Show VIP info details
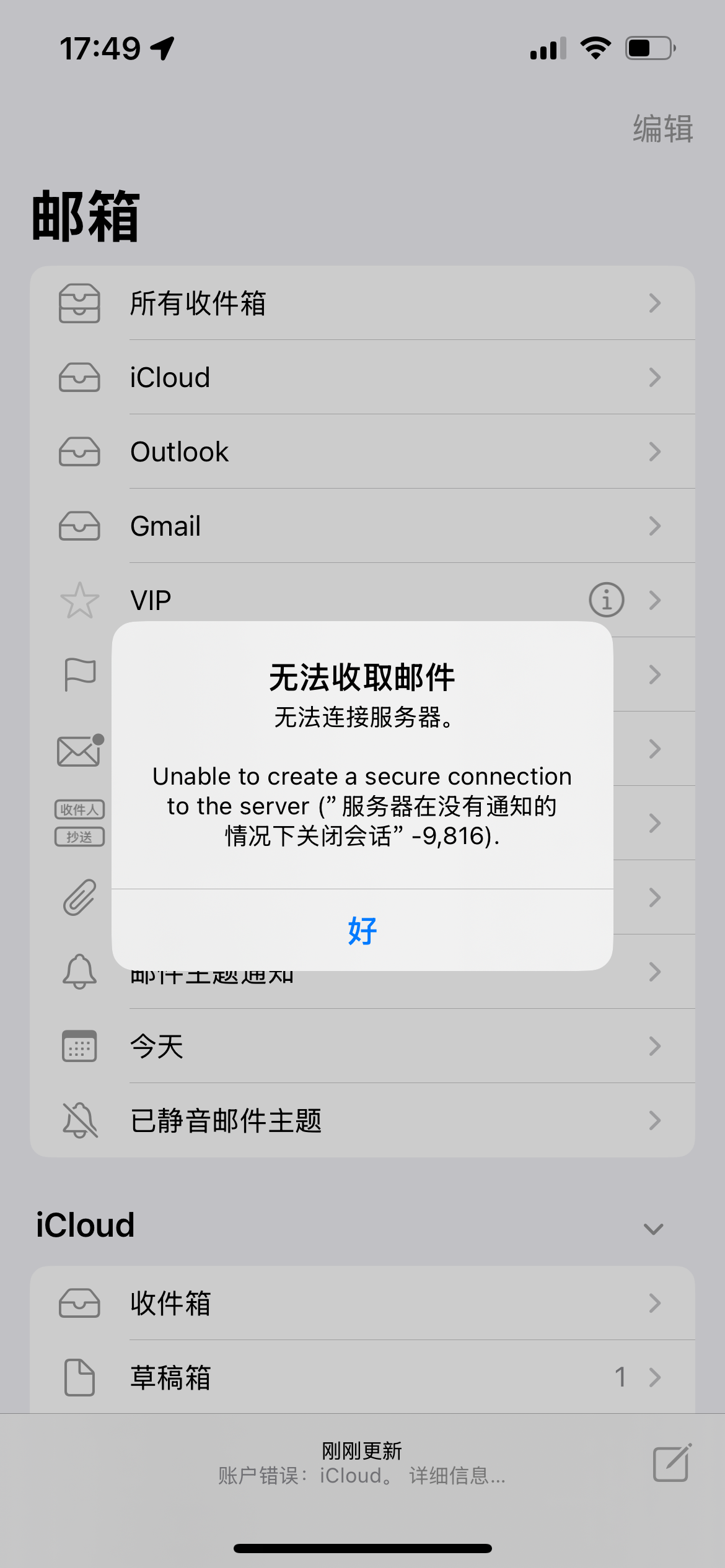 (x=606, y=599)
